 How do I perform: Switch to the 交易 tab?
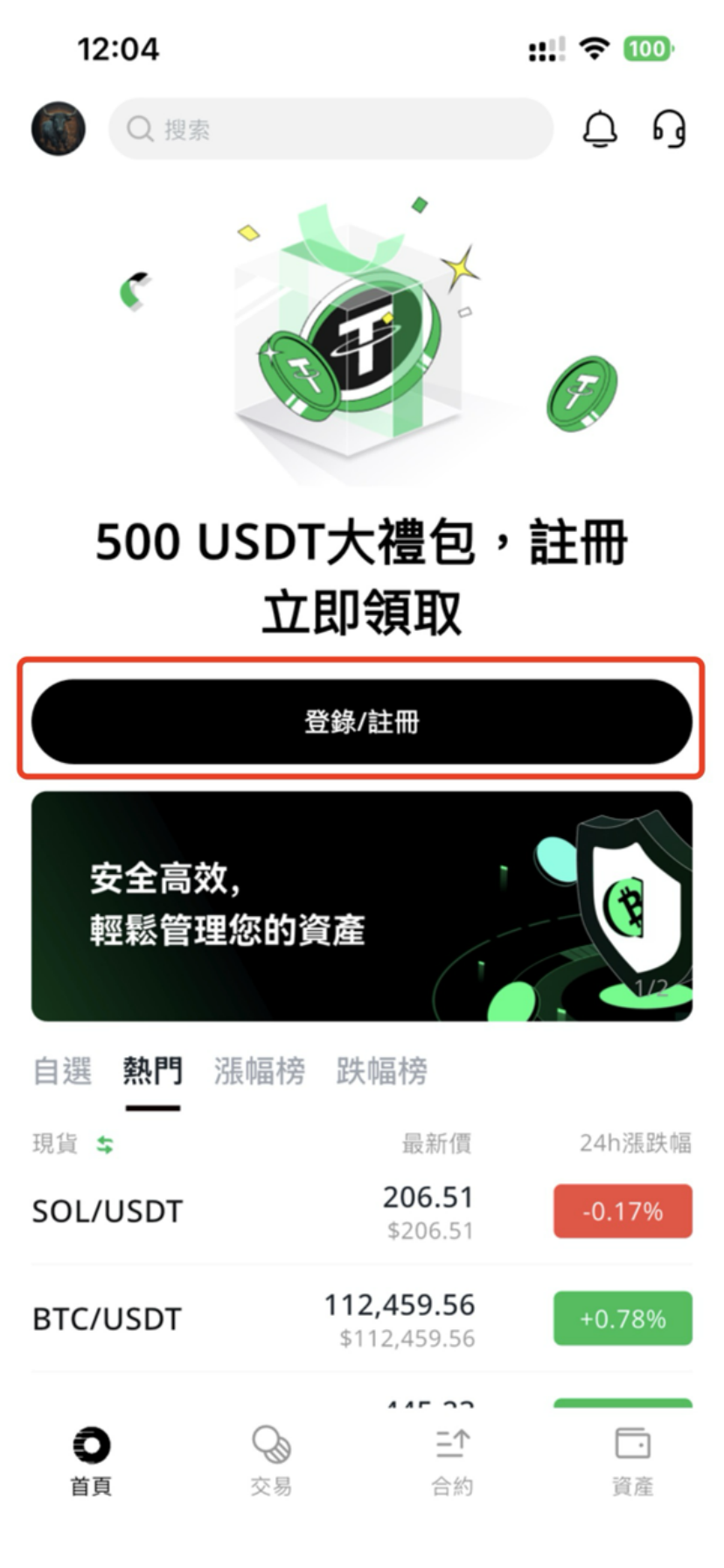pos(271,1459)
